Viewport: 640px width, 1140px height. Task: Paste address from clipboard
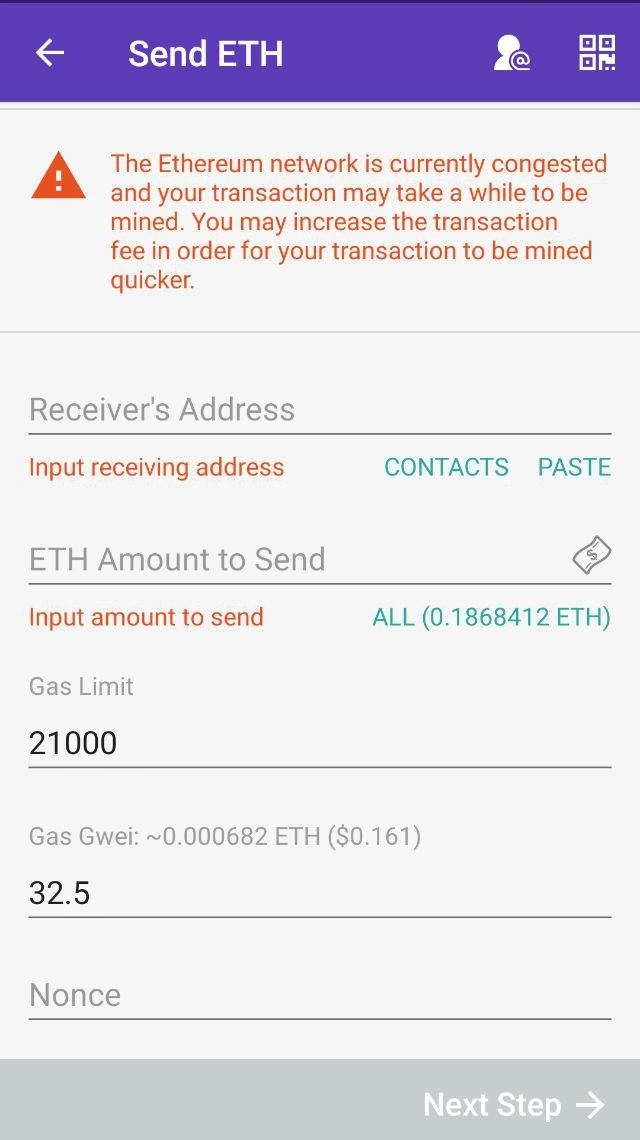pos(575,467)
